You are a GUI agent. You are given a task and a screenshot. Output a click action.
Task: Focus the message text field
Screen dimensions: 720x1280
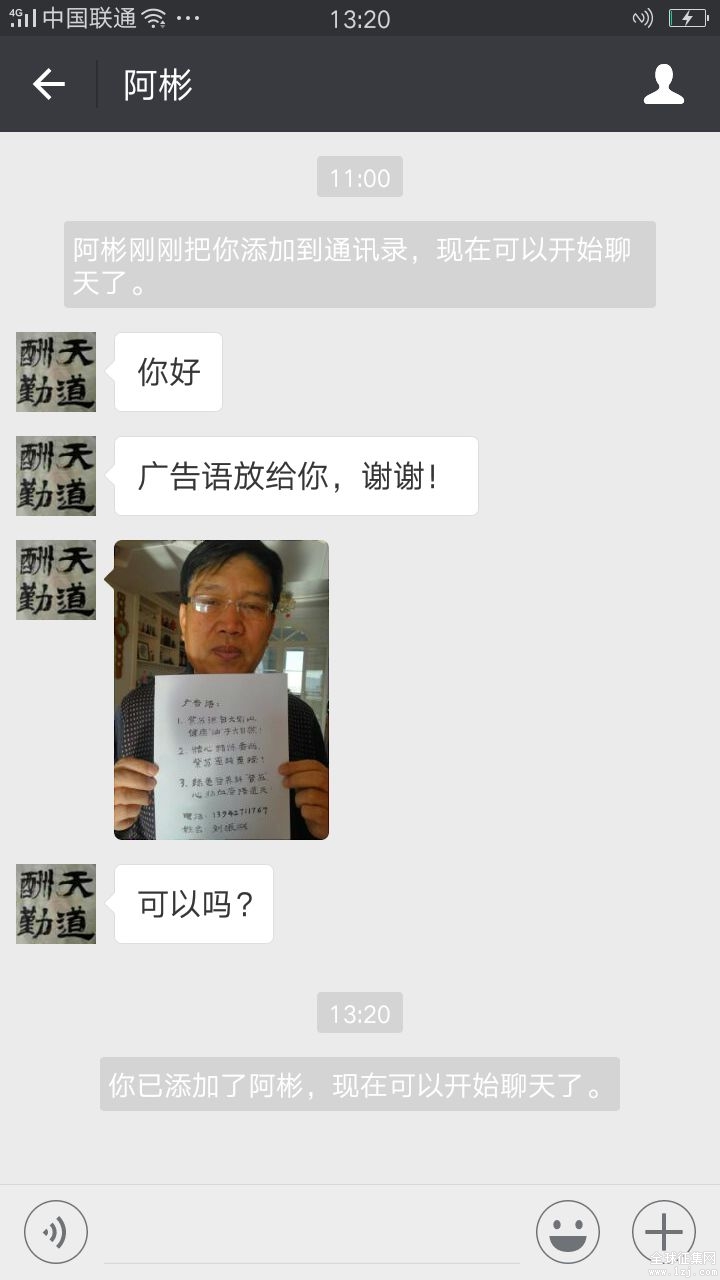[310, 1235]
